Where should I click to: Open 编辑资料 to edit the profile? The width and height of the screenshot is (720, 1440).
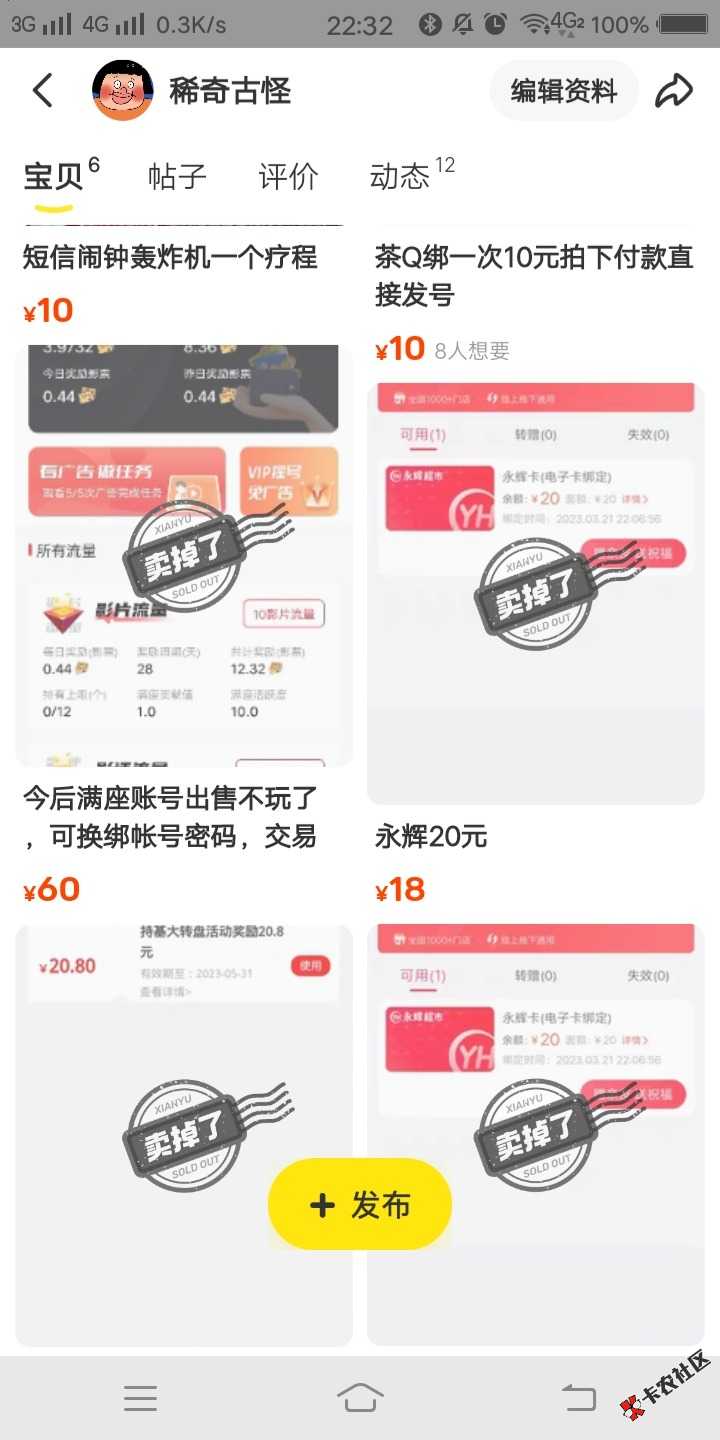563,92
